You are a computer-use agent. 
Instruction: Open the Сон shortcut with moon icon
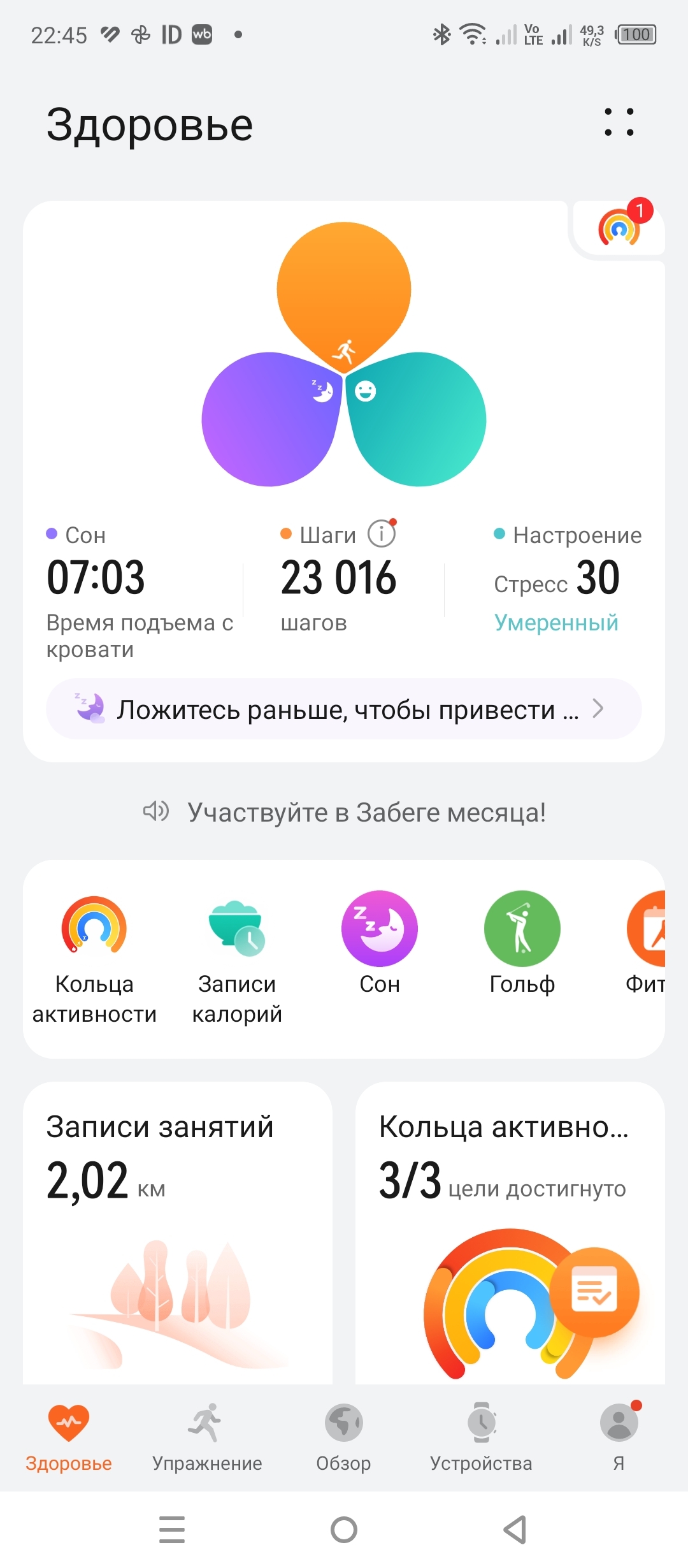click(380, 942)
